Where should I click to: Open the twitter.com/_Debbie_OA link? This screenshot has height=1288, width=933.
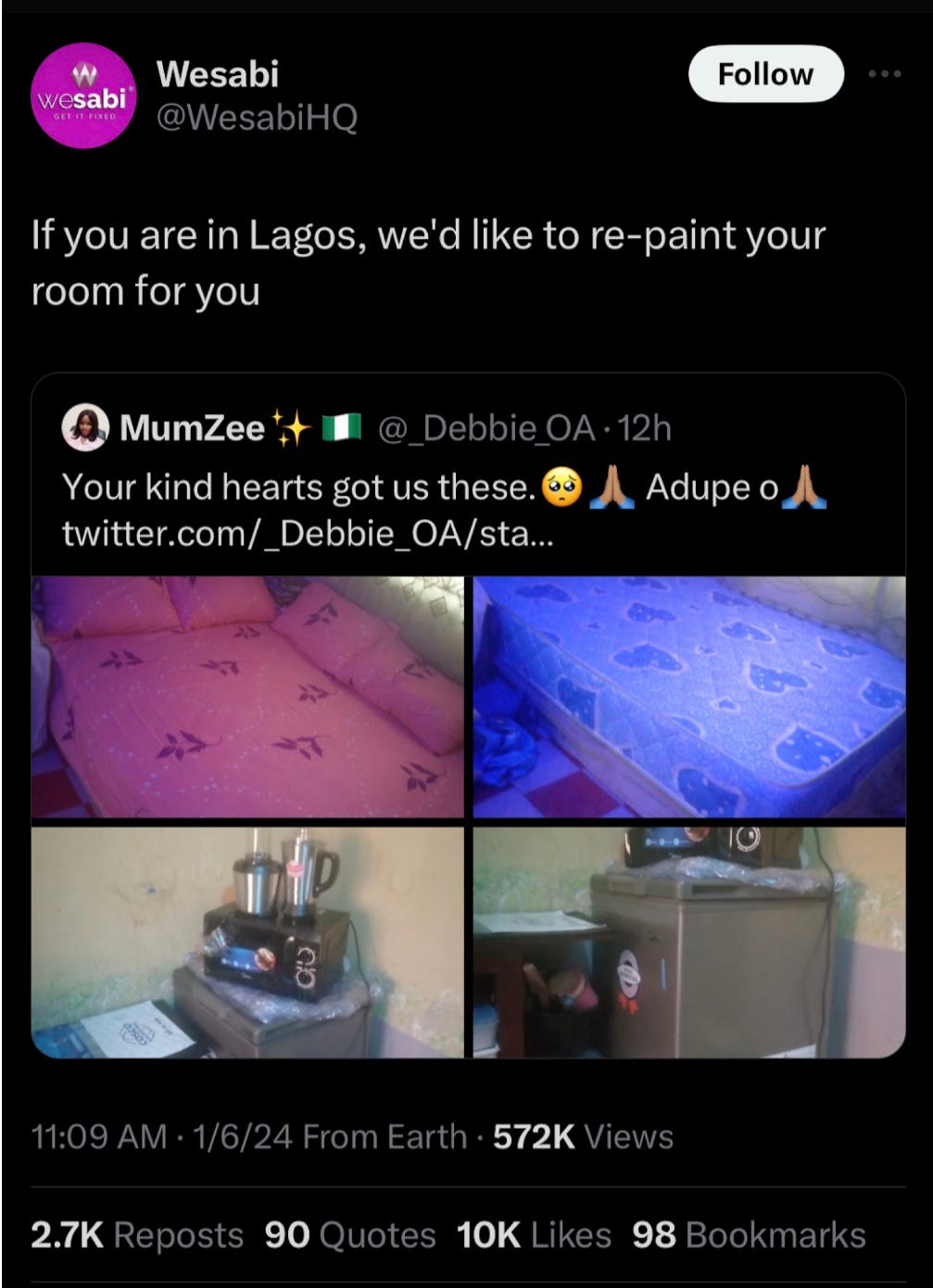pos(308,534)
